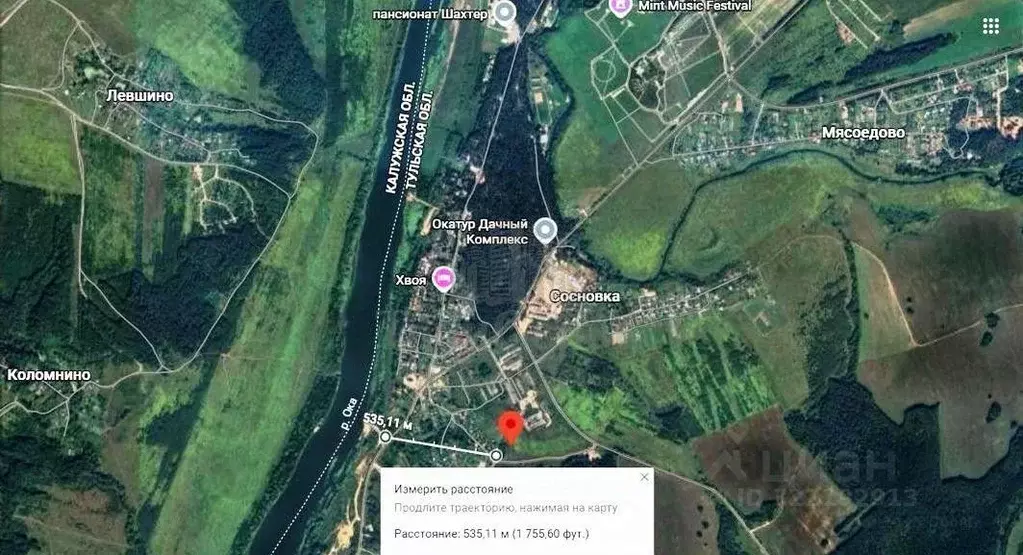Close the measure distance dialog
Screen dimensions: 1023x555
pyautogui.click(x=644, y=478)
